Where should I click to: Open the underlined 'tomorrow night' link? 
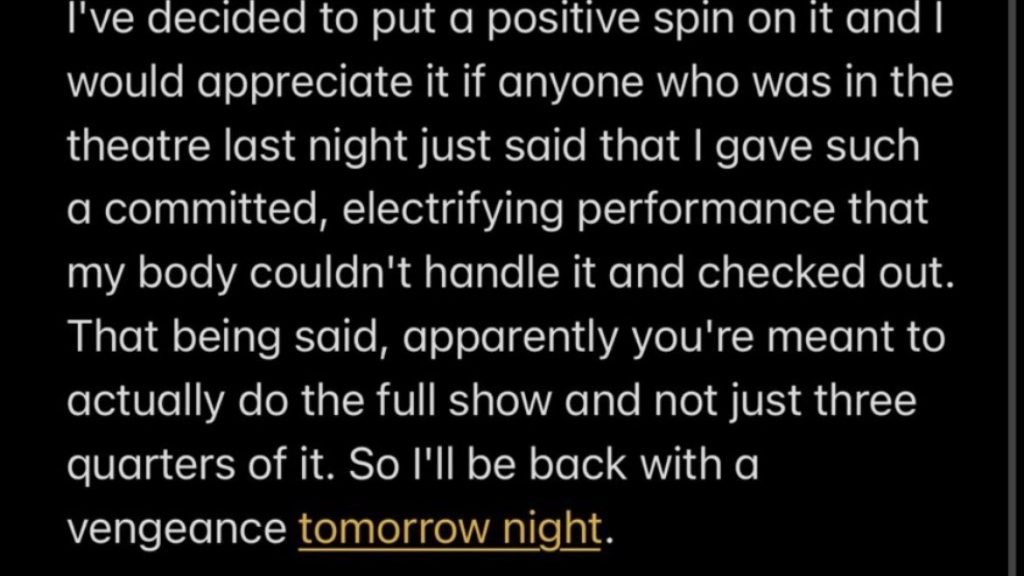(x=450, y=528)
